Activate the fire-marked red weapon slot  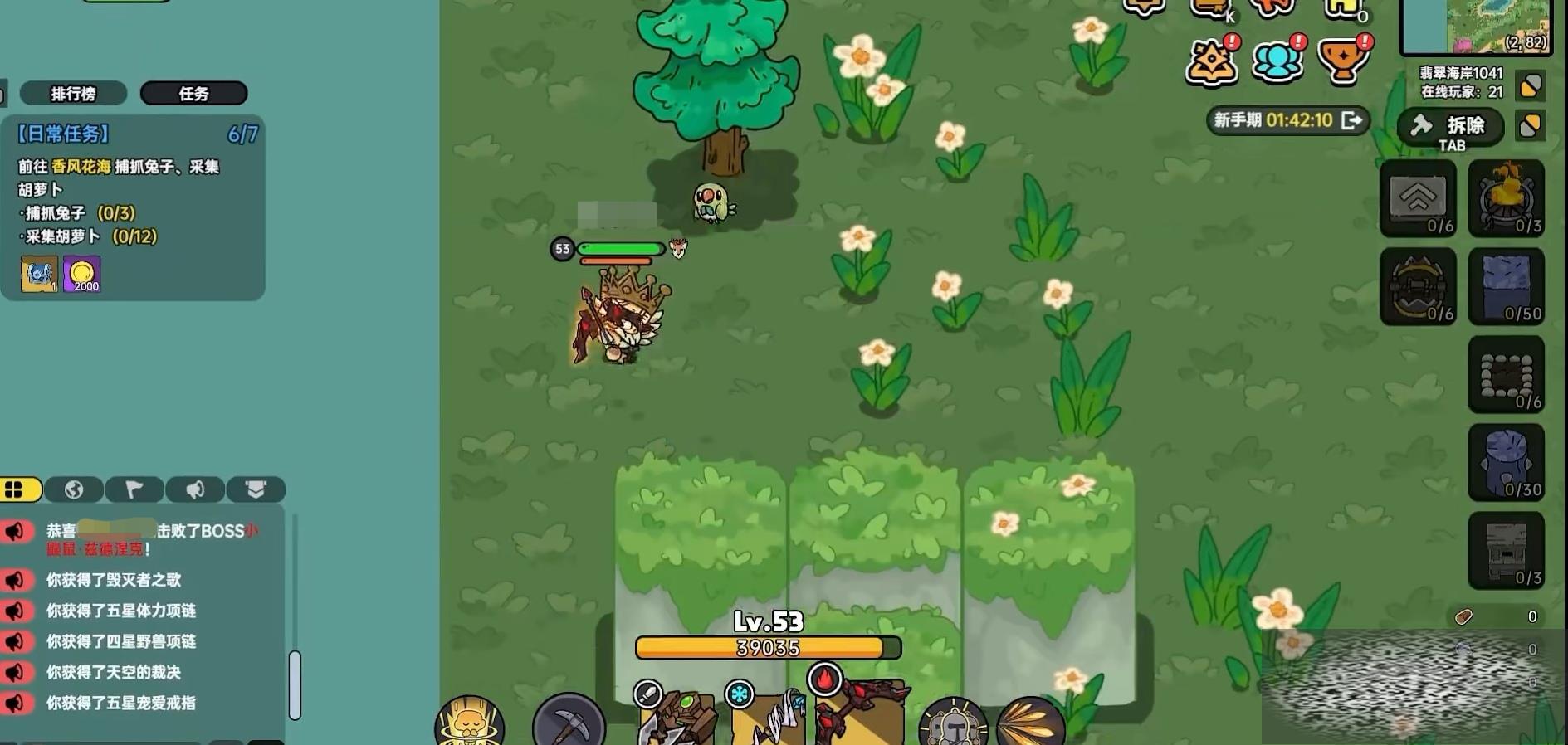tap(857, 713)
